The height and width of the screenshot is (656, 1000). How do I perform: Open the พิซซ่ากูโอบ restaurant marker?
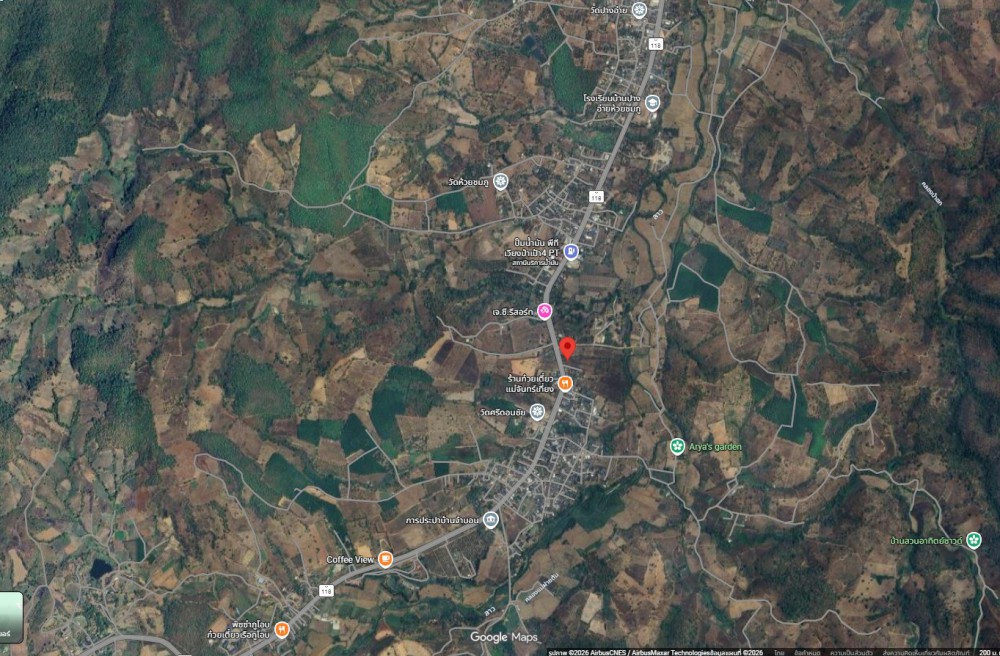(x=282, y=629)
